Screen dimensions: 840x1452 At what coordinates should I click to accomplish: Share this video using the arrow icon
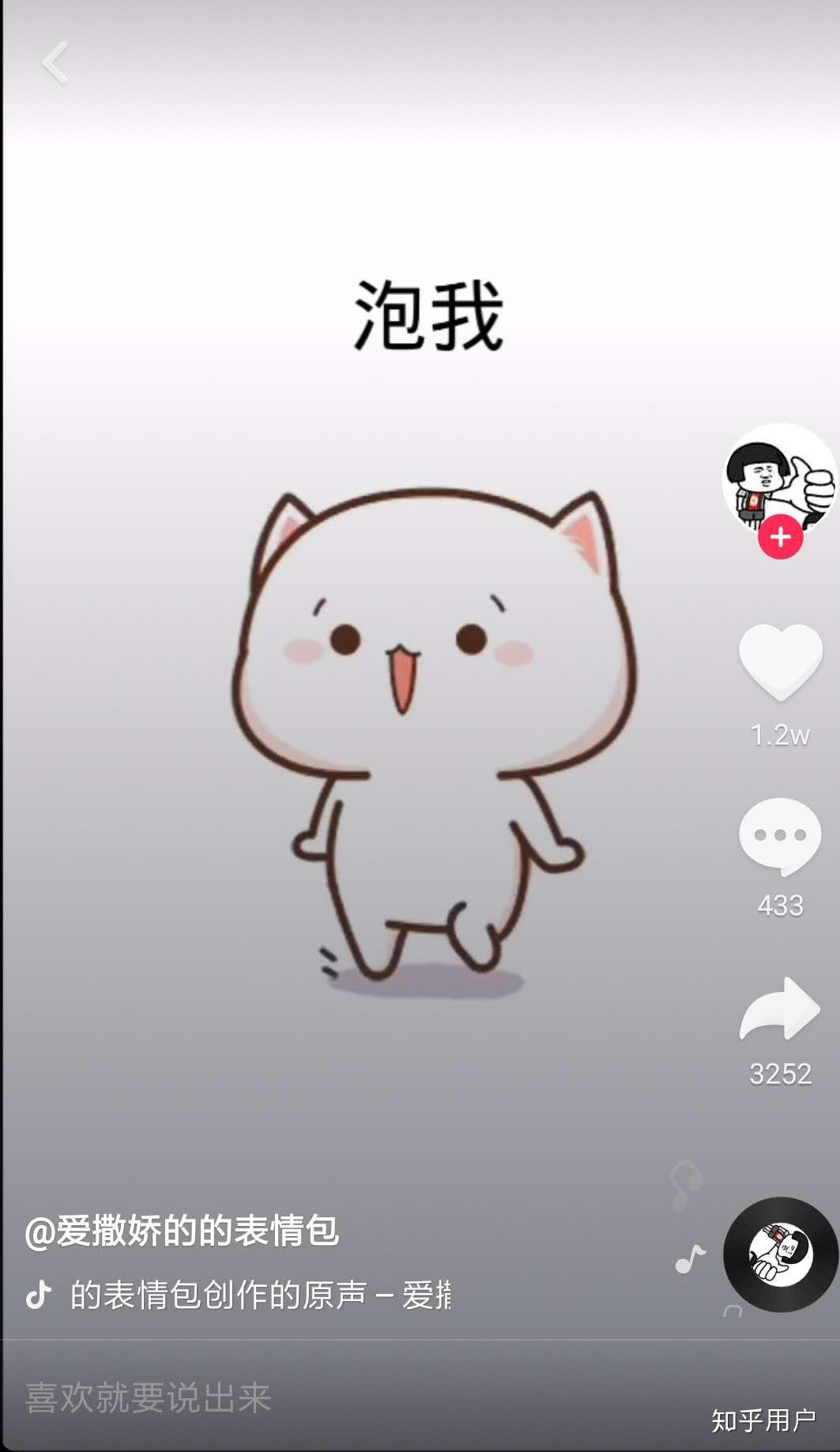780,1010
